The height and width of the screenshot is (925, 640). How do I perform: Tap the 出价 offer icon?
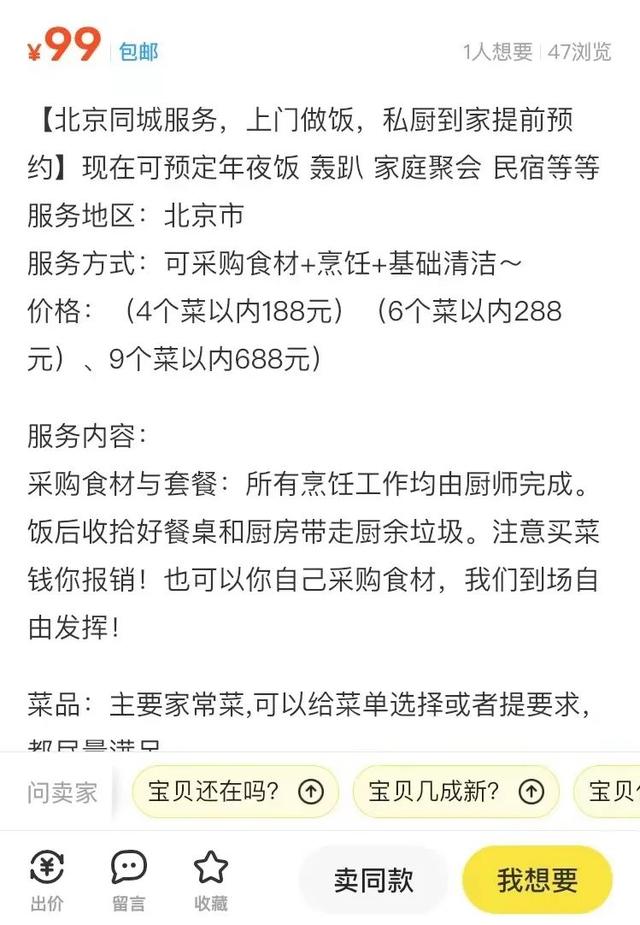click(47, 879)
